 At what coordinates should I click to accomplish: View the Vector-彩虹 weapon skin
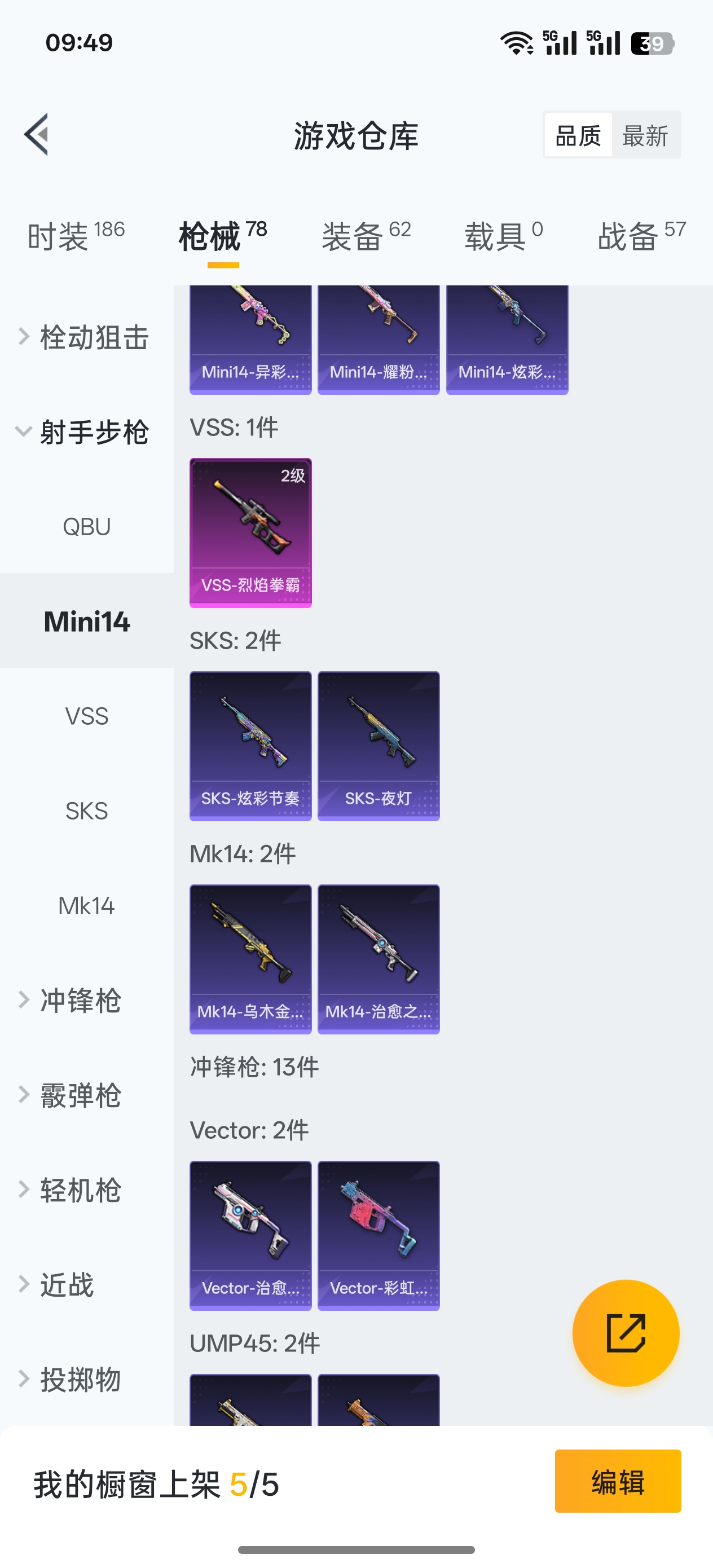pos(378,1236)
